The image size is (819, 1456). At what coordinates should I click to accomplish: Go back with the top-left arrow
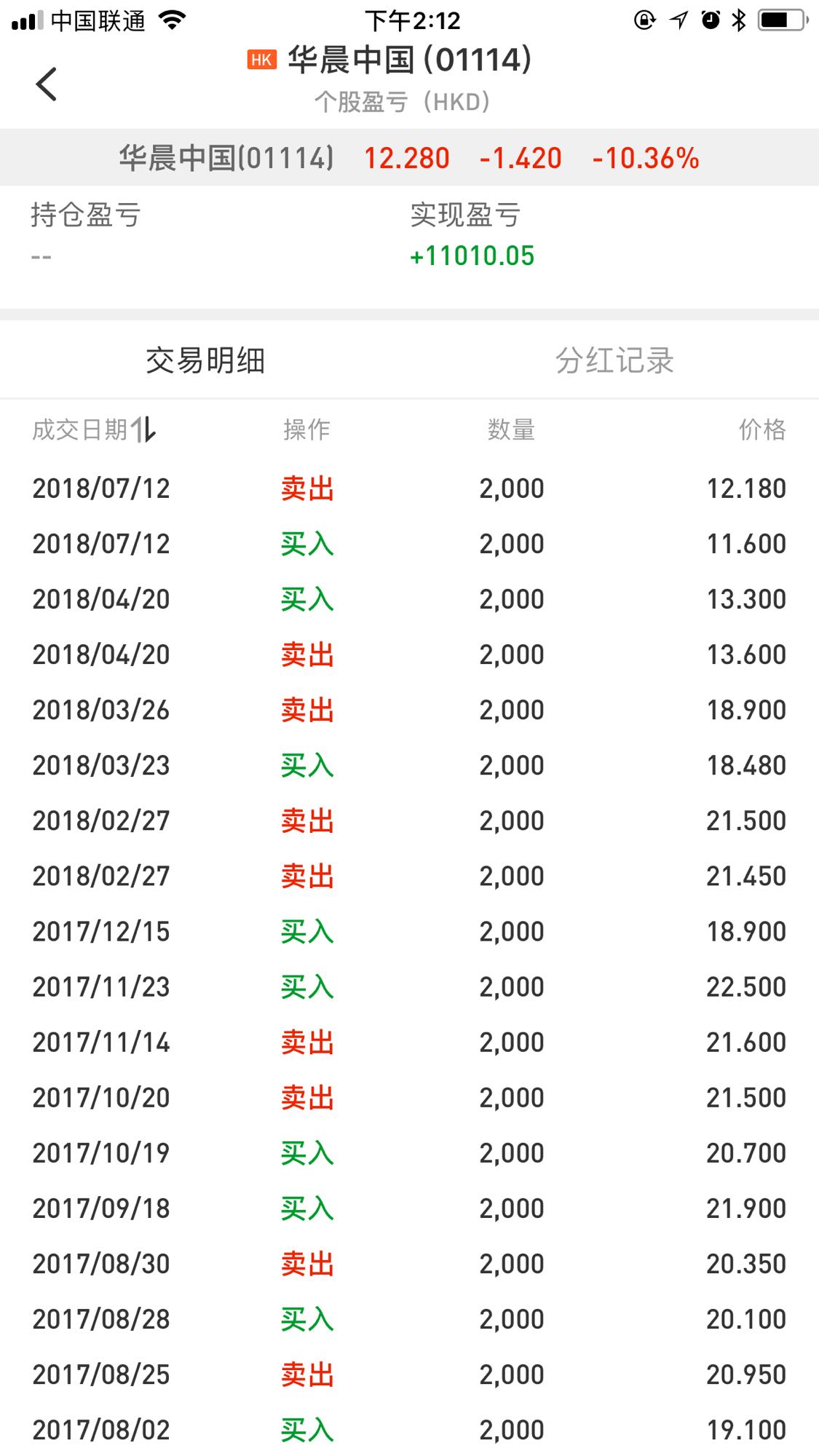[x=46, y=84]
